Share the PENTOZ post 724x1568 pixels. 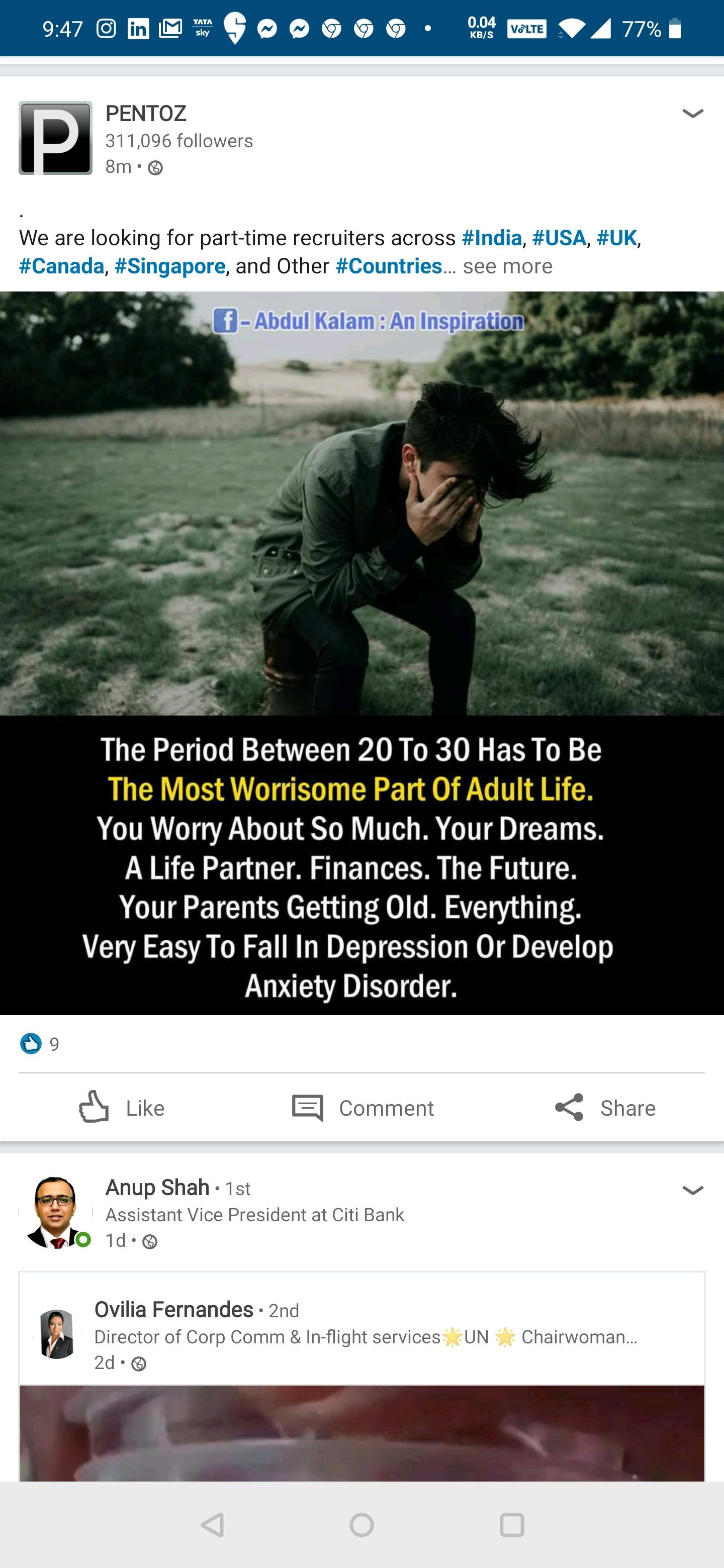[x=605, y=1107]
